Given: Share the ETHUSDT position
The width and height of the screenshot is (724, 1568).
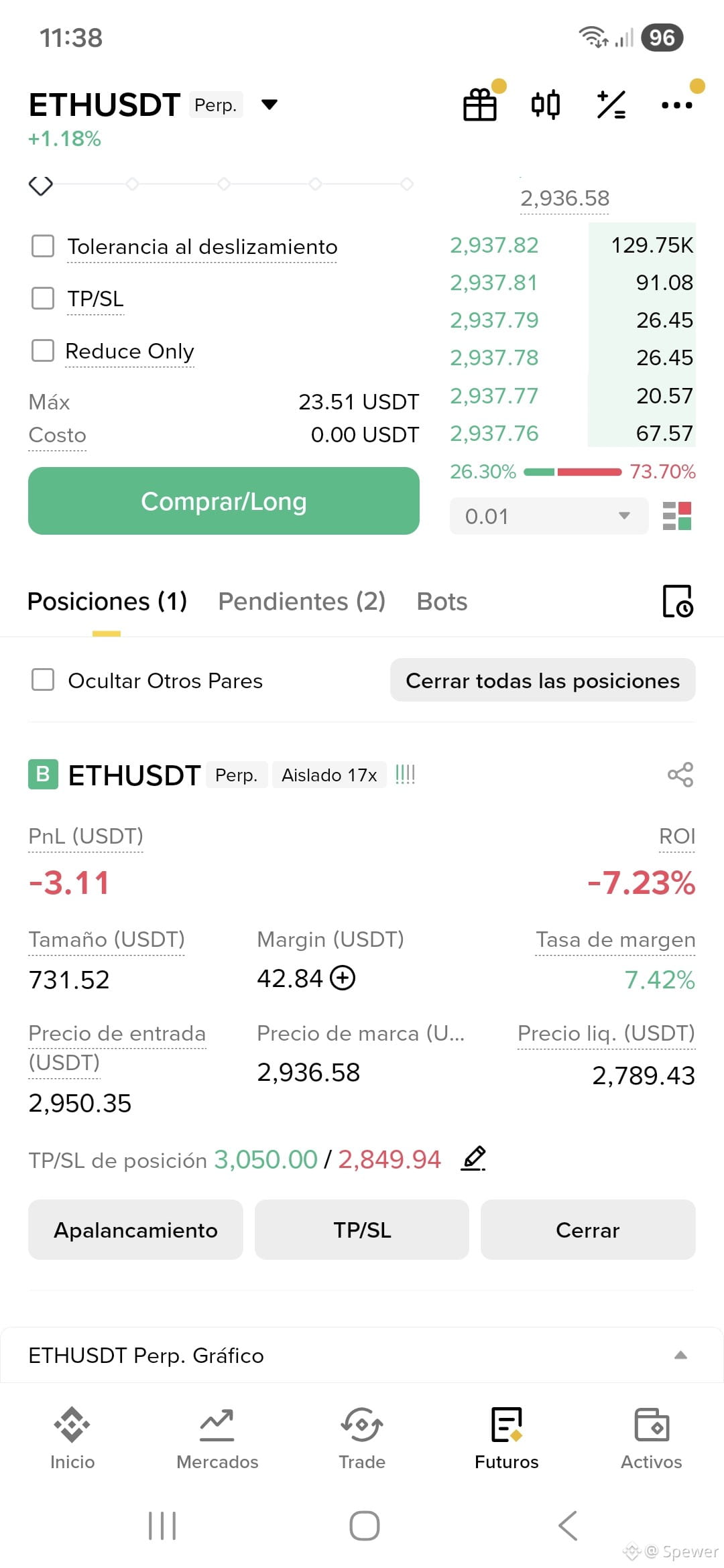Looking at the screenshot, I should coord(680,775).
